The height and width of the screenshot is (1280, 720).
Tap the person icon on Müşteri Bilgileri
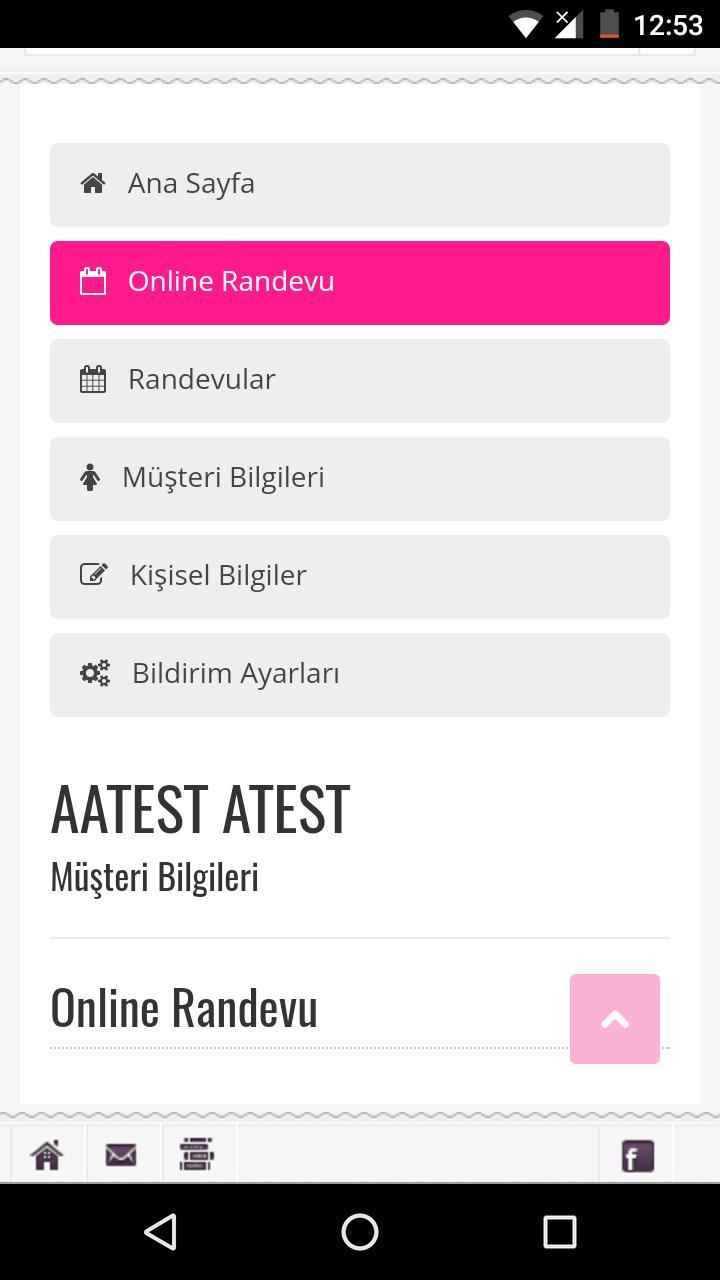click(91, 477)
